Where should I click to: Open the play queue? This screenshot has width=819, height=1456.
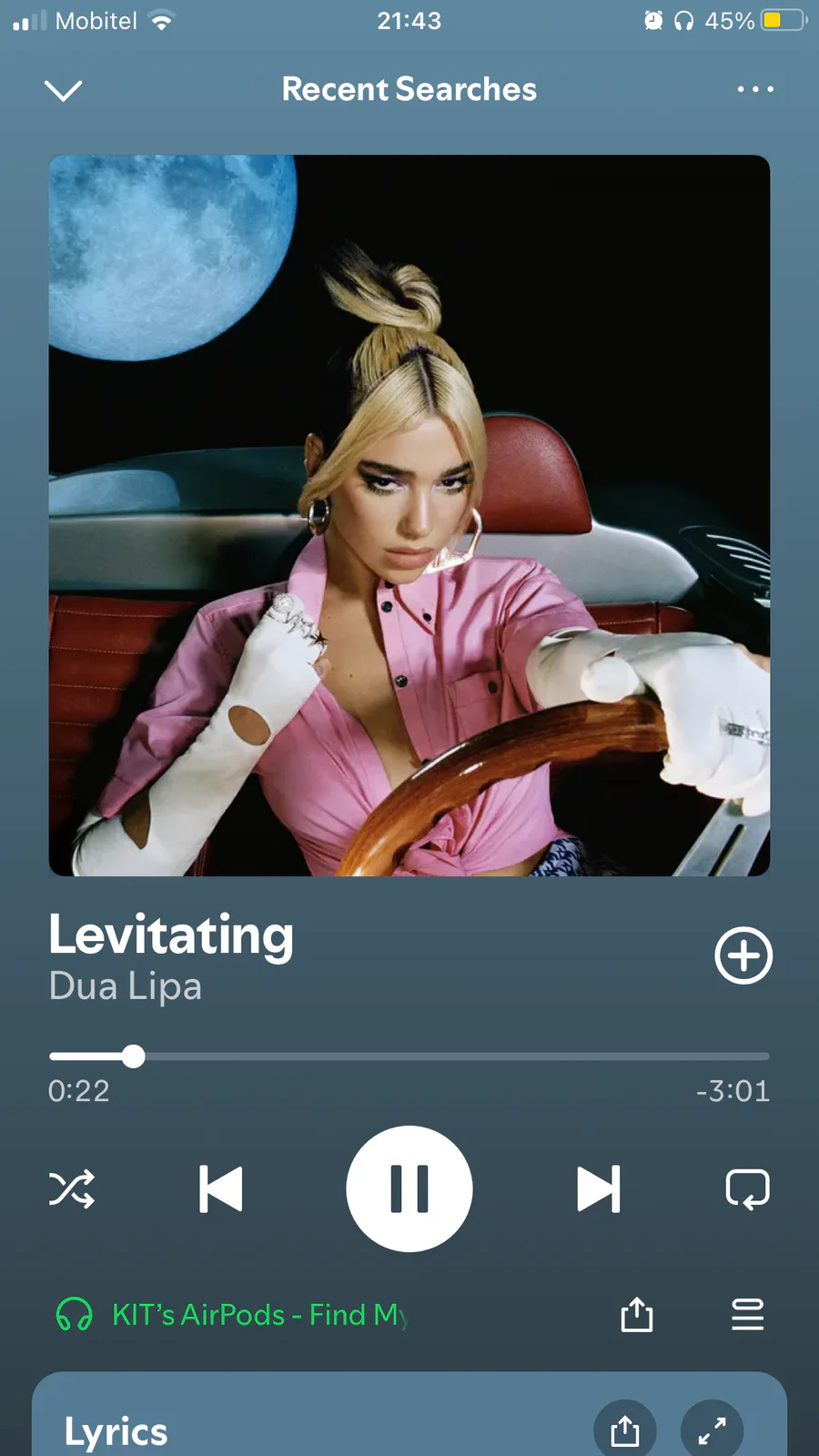point(747,1315)
